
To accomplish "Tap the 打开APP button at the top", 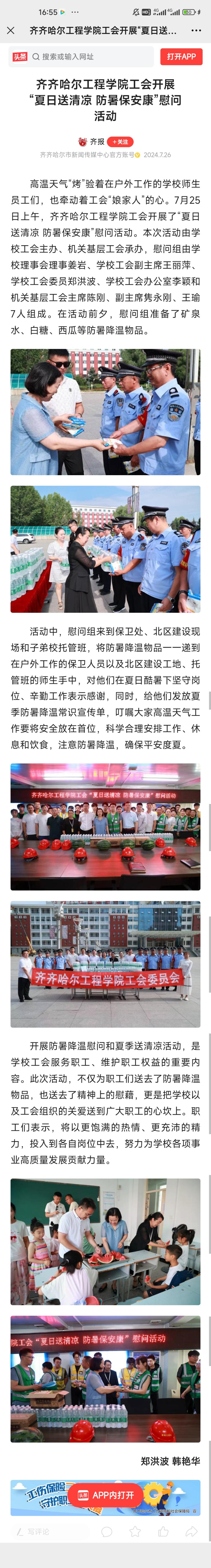I will [x=181, y=57].
